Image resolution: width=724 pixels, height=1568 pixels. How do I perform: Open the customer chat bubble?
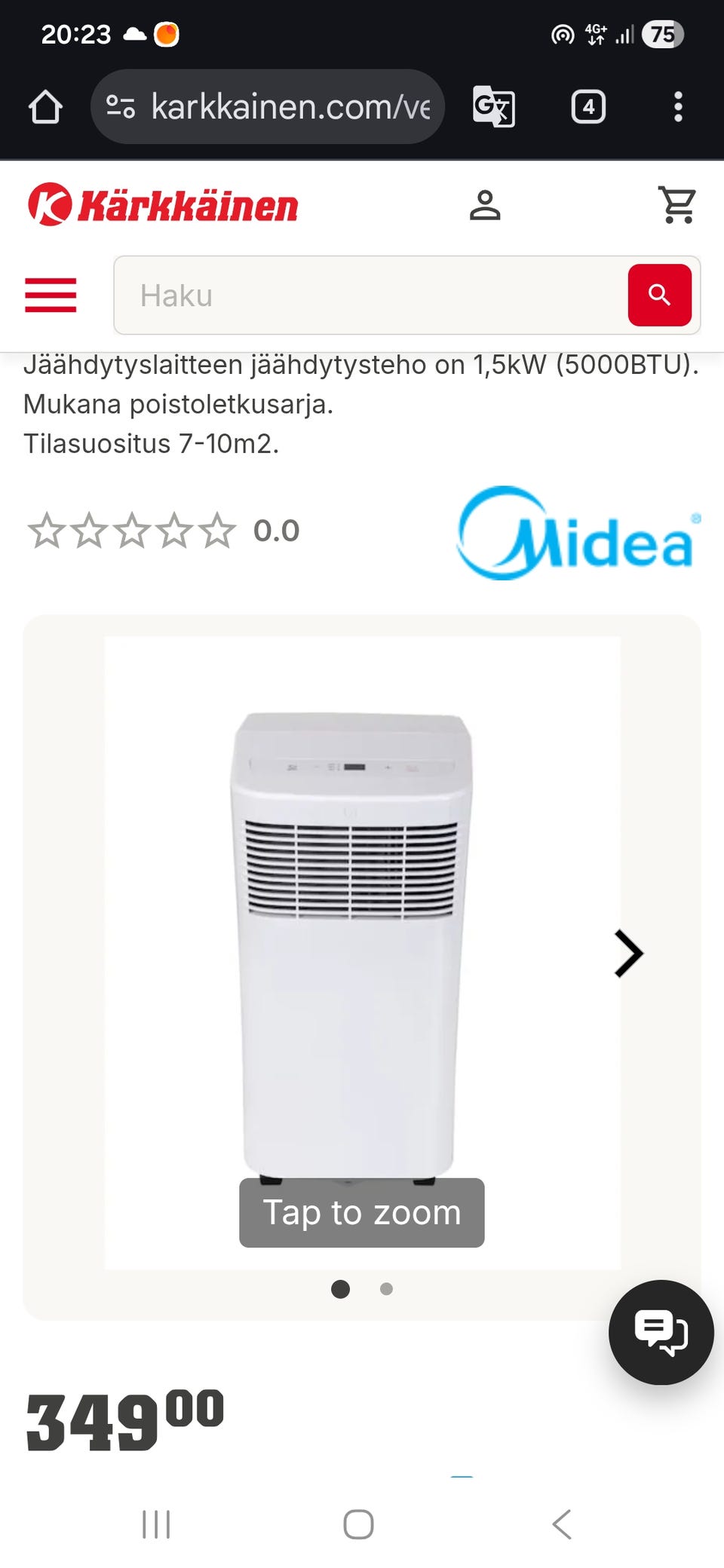(x=661, y=1332)
